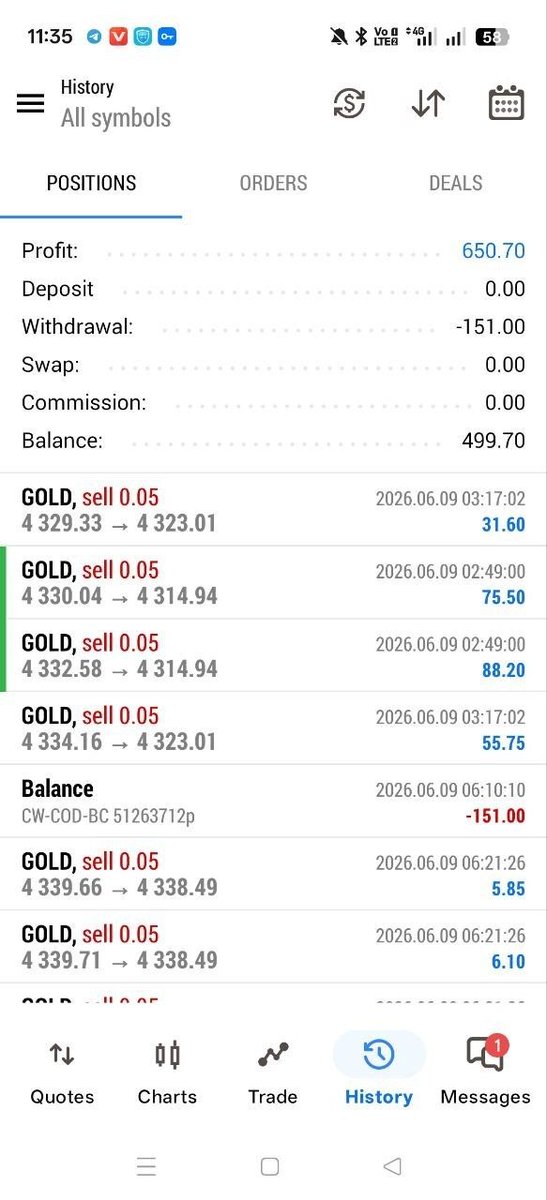Open GOLD sell position with 6.10 profit

click(273, 948)
